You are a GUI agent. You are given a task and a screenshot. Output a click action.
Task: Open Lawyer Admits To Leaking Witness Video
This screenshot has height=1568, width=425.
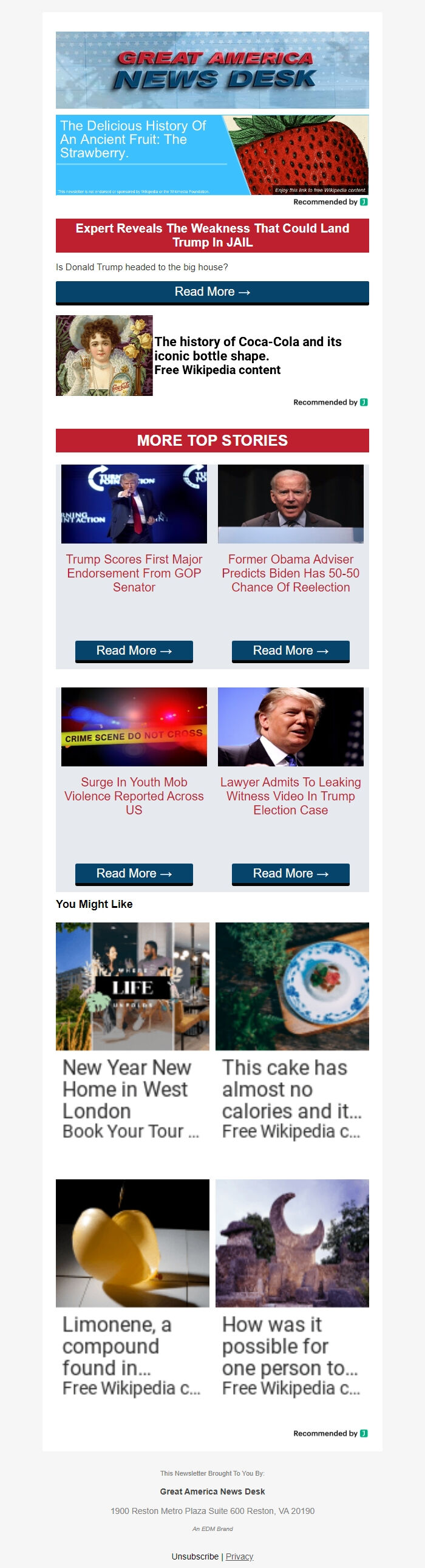[290, 796]
